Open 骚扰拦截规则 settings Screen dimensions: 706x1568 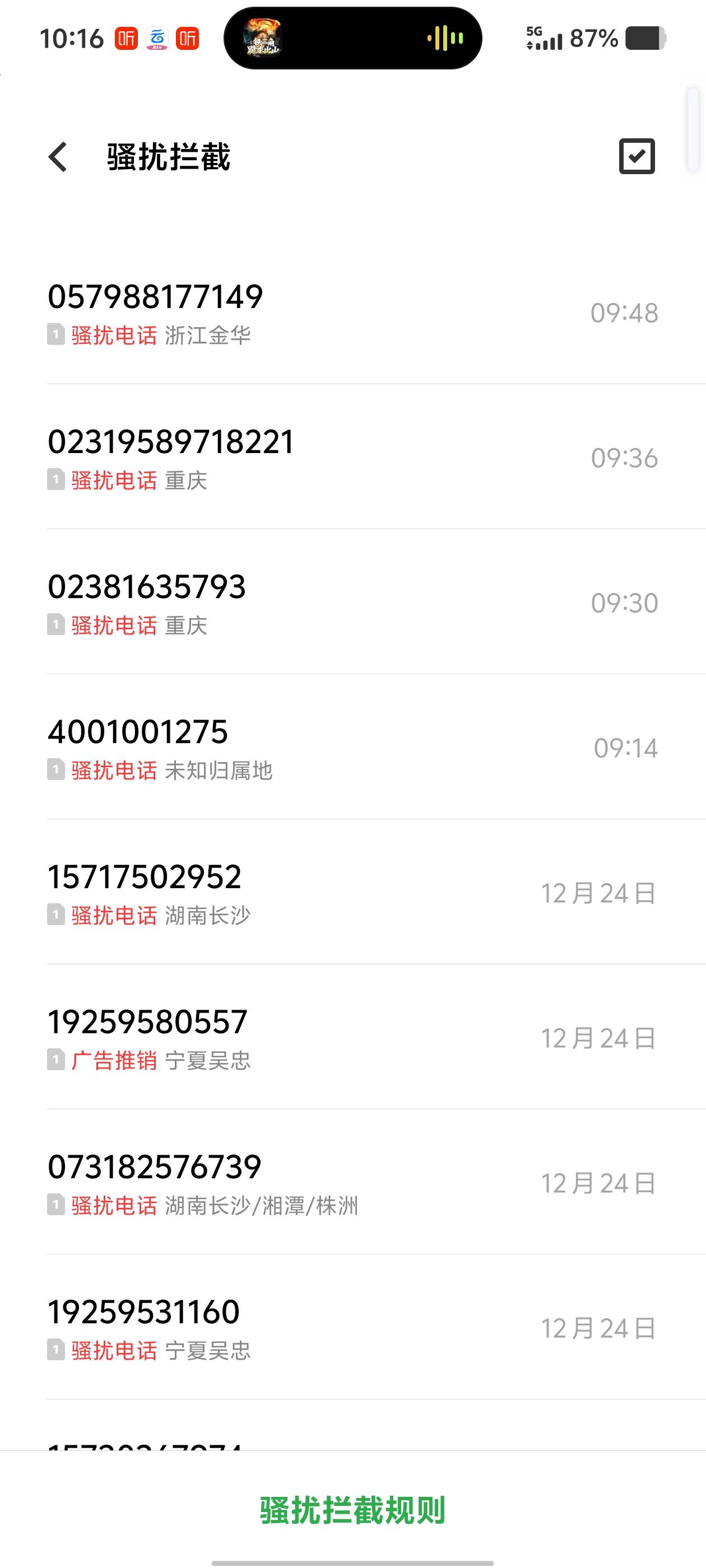click(x=352, y=1510)
